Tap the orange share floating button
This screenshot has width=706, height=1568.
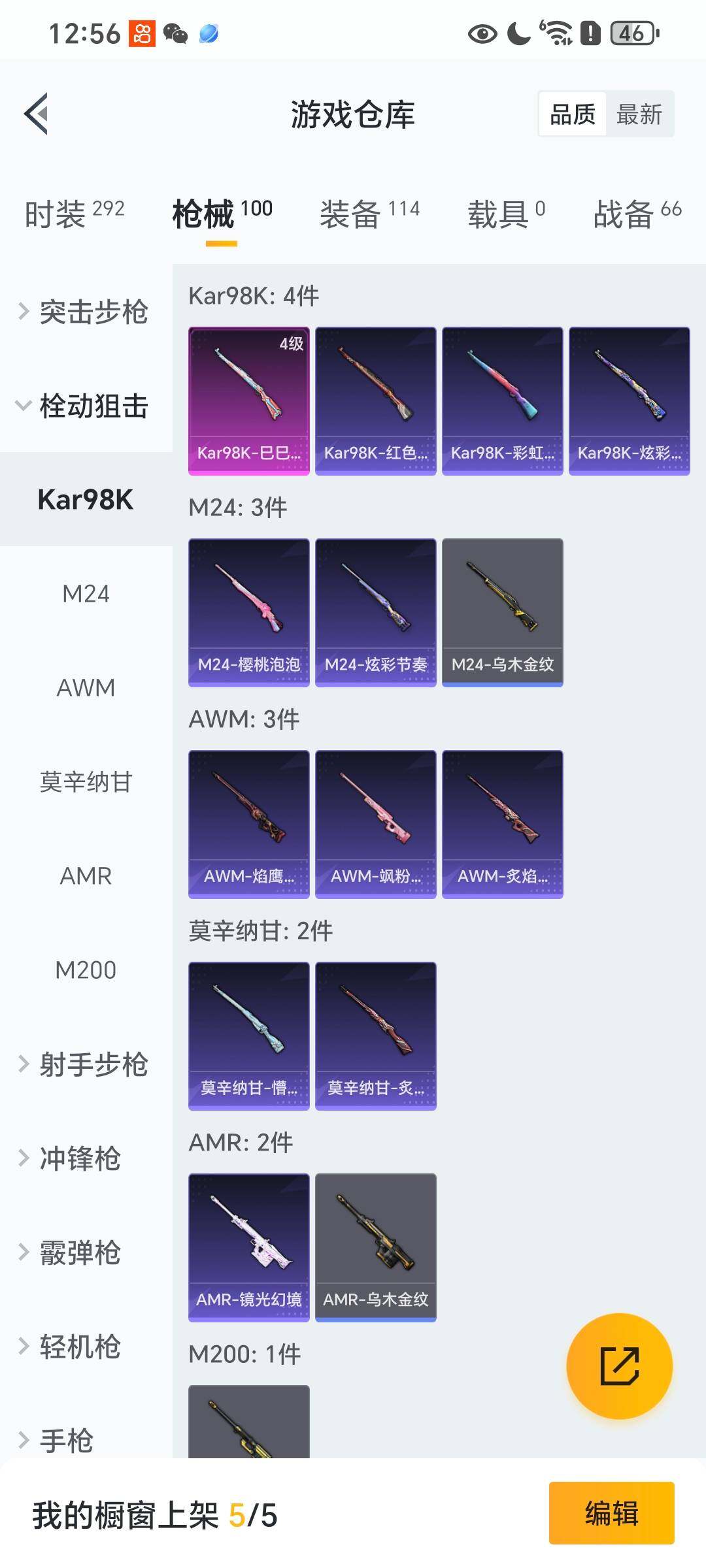(619, 1366)
